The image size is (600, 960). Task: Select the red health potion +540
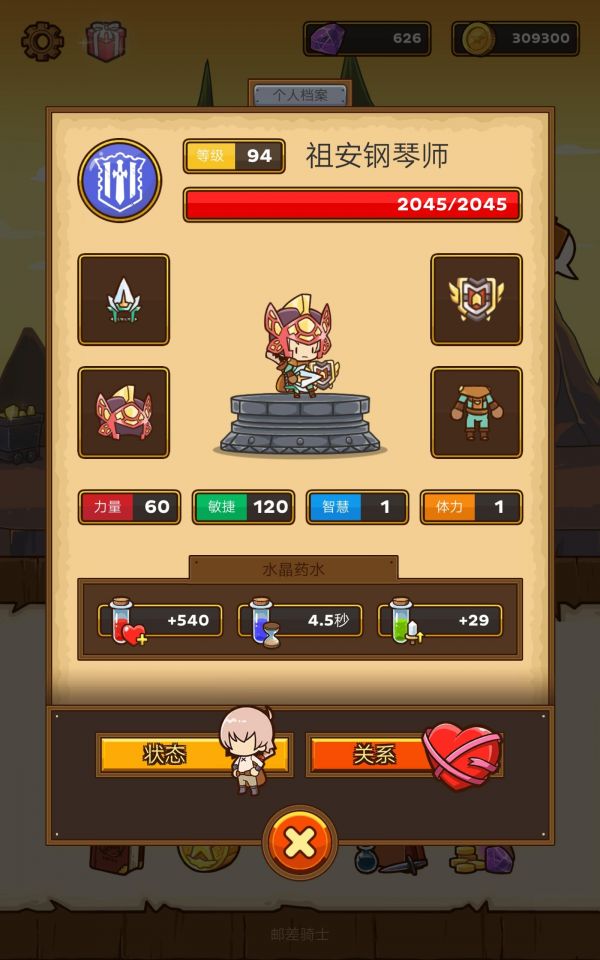[160, 620]
